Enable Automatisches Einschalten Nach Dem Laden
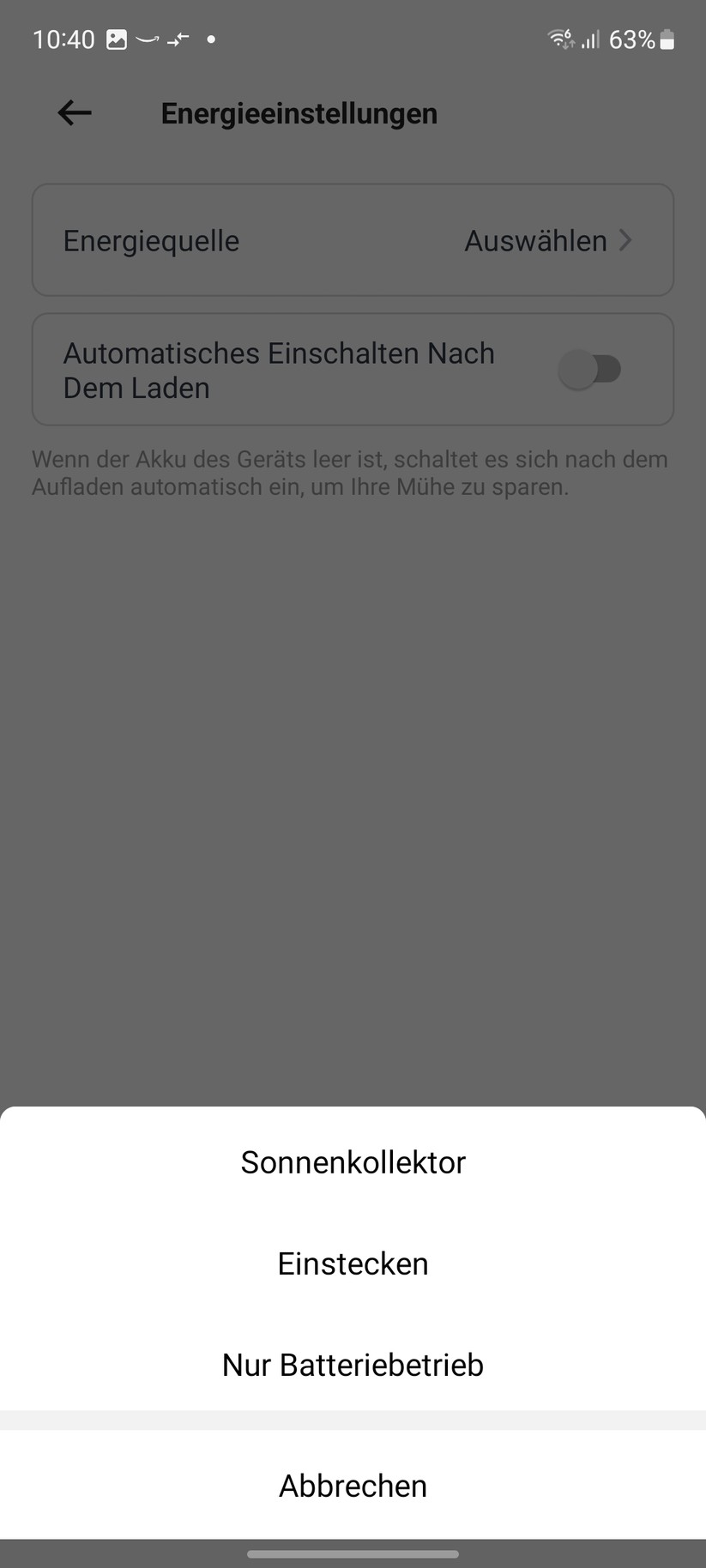This screenshot has height=1568, width=706. [x=594, y=369]
